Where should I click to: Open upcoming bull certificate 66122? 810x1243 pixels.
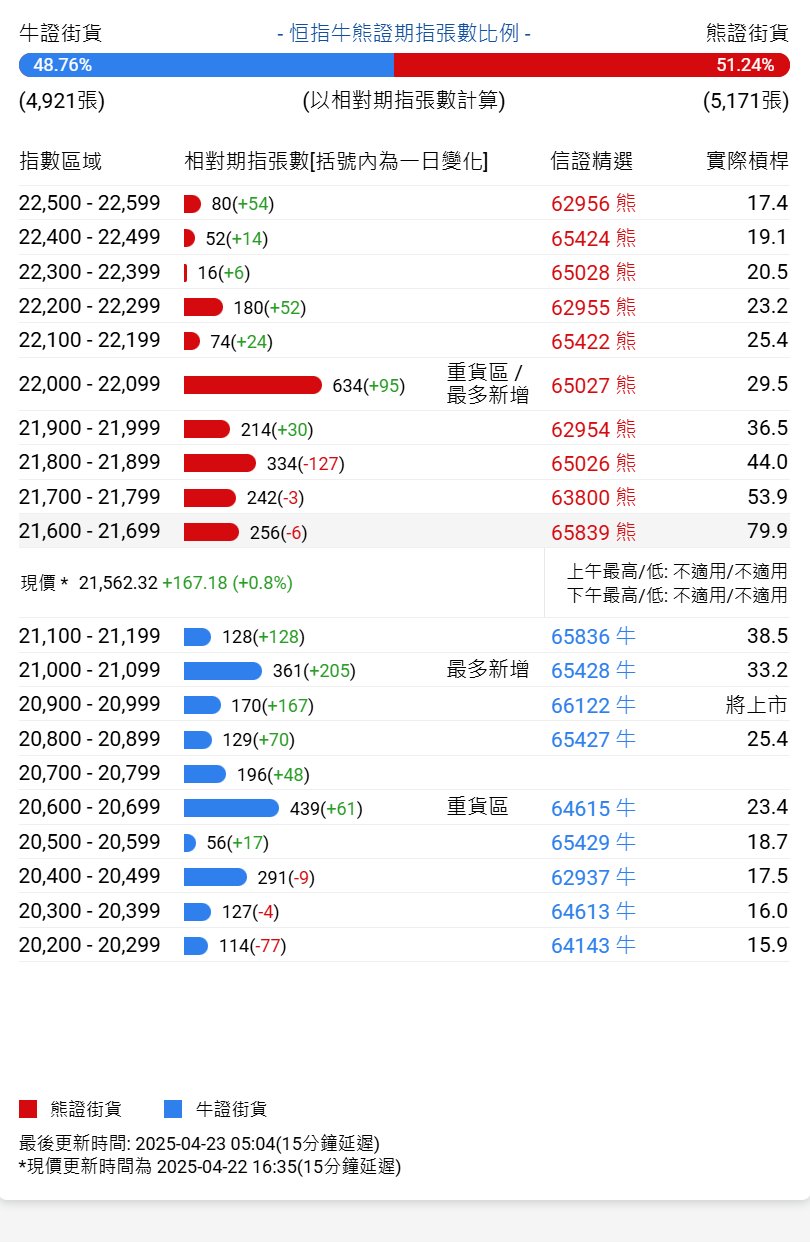[x=593, y=705]
